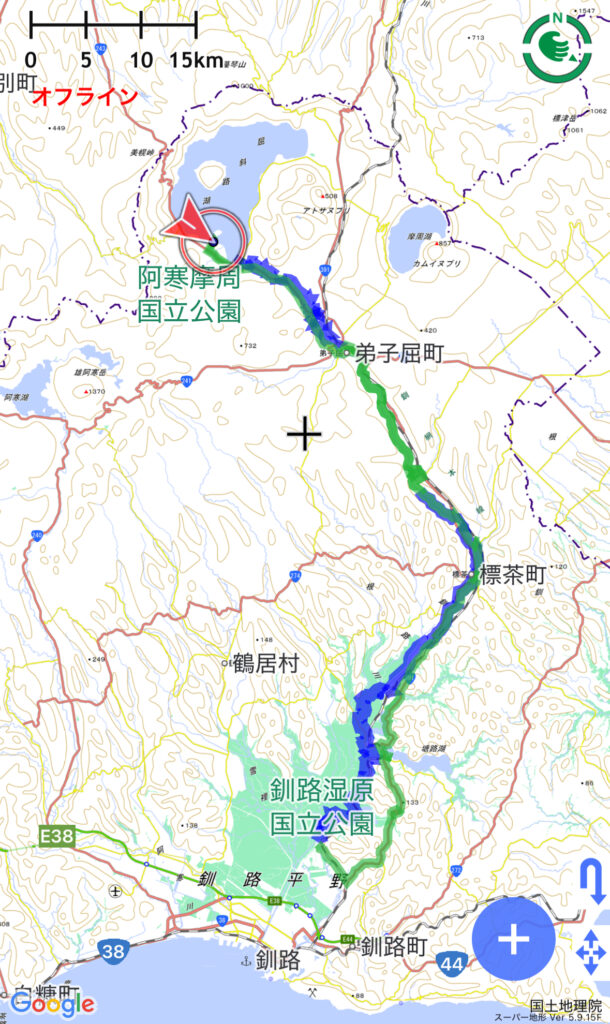Screen dimensions: 610x1024
Task: Open the blue plus floating button
Action: click(514, 938)
